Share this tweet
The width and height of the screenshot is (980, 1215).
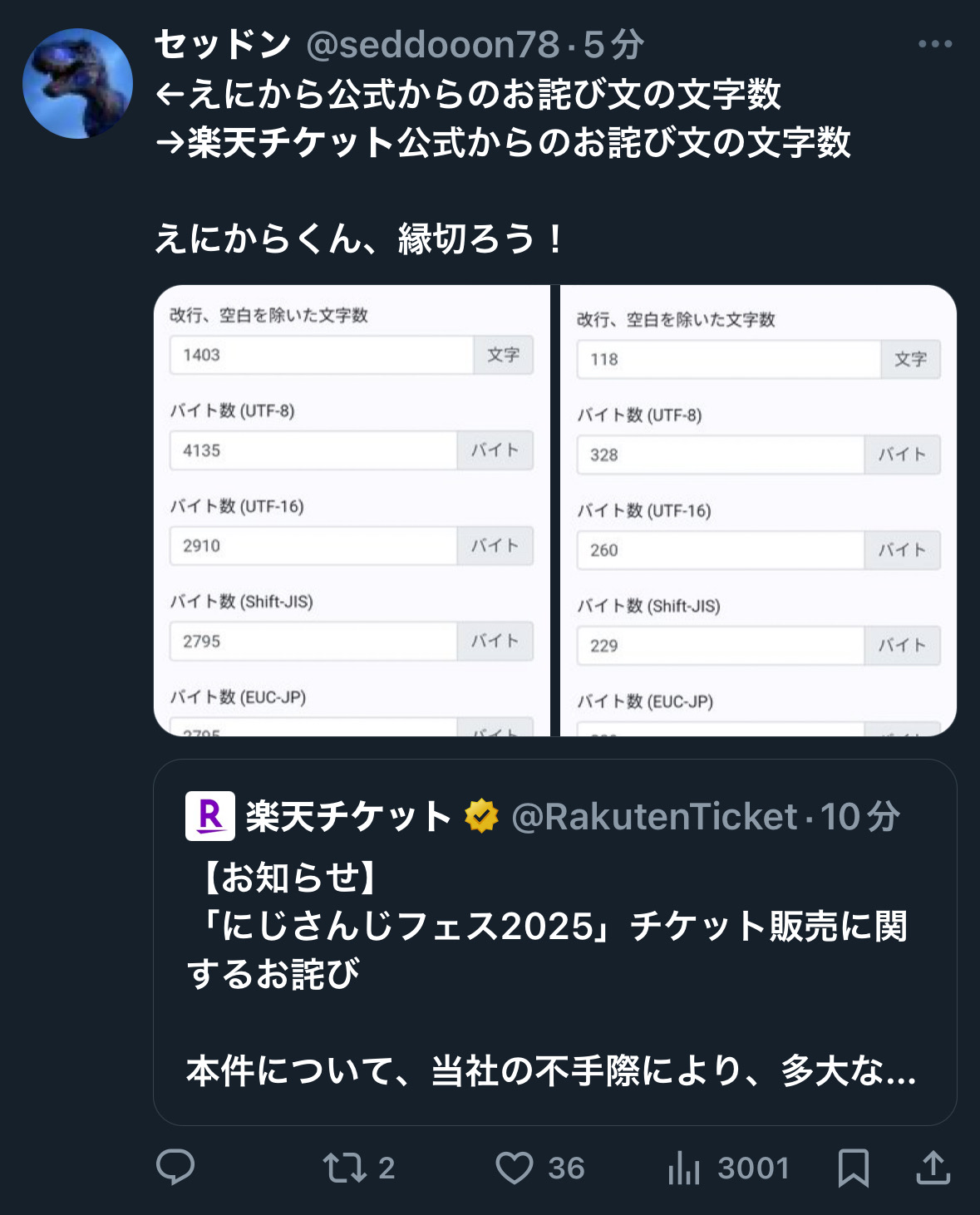tap(933, 1167)
